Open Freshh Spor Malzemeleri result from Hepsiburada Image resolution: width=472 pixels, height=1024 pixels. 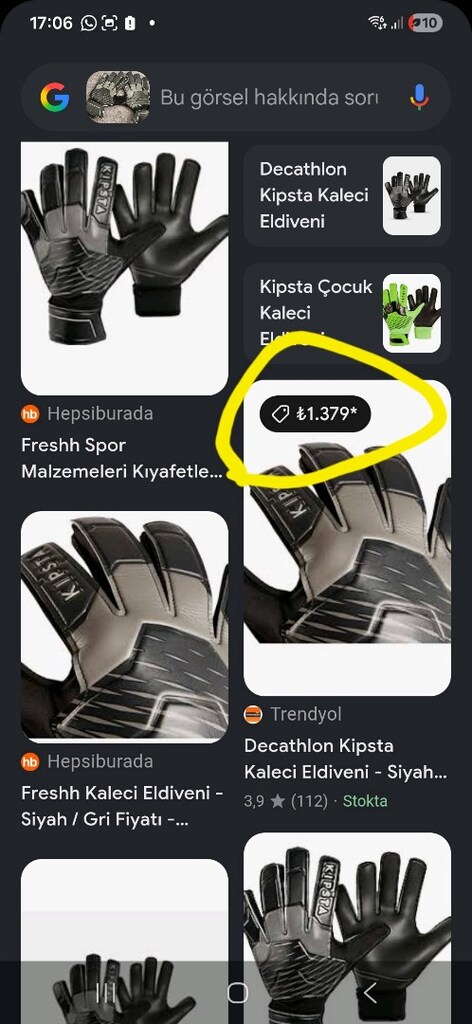tap(125, 312)
